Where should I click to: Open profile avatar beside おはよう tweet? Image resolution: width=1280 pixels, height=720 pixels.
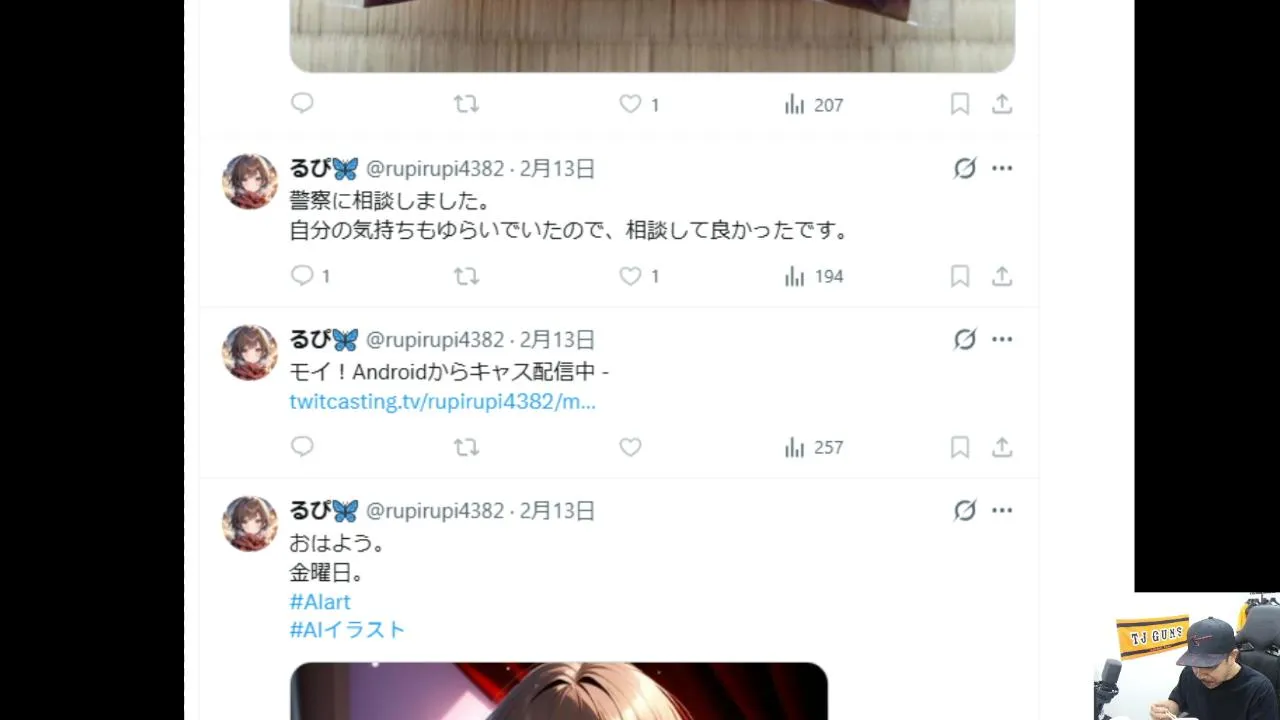[x=249, y=523]
